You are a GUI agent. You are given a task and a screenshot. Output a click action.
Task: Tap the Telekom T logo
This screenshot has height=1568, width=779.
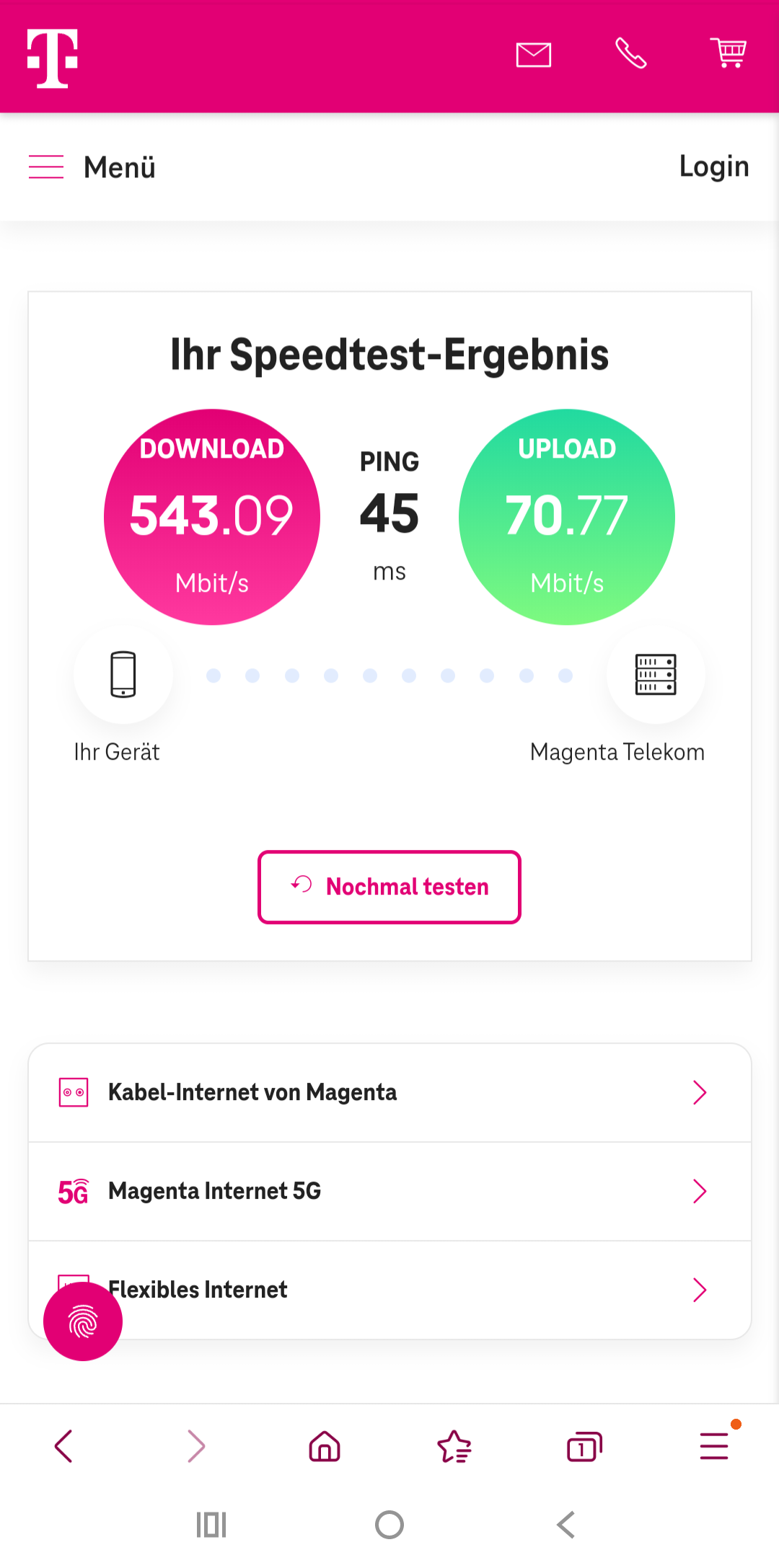pyautogui.click(x=53, y=58)
